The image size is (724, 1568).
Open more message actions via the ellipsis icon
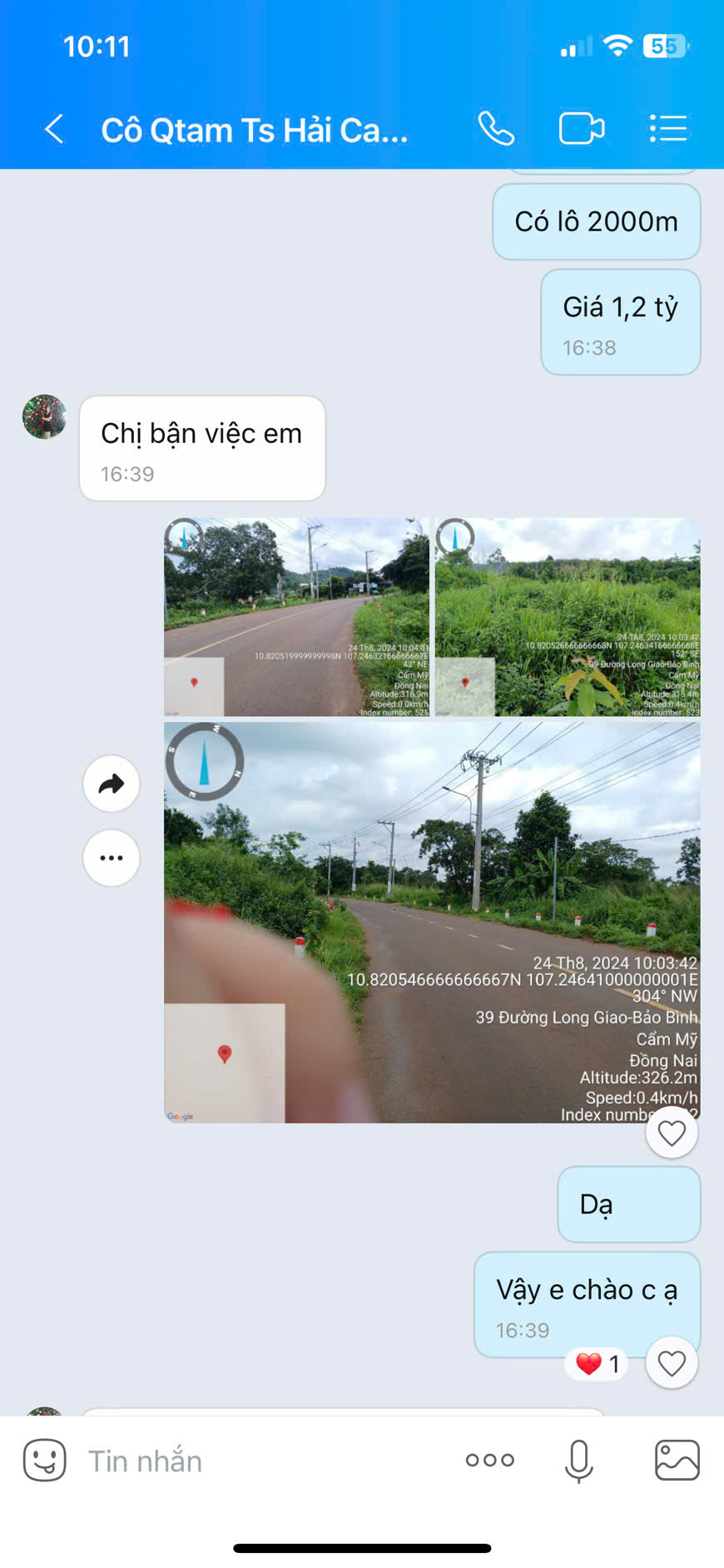click(x=111, y=858)
